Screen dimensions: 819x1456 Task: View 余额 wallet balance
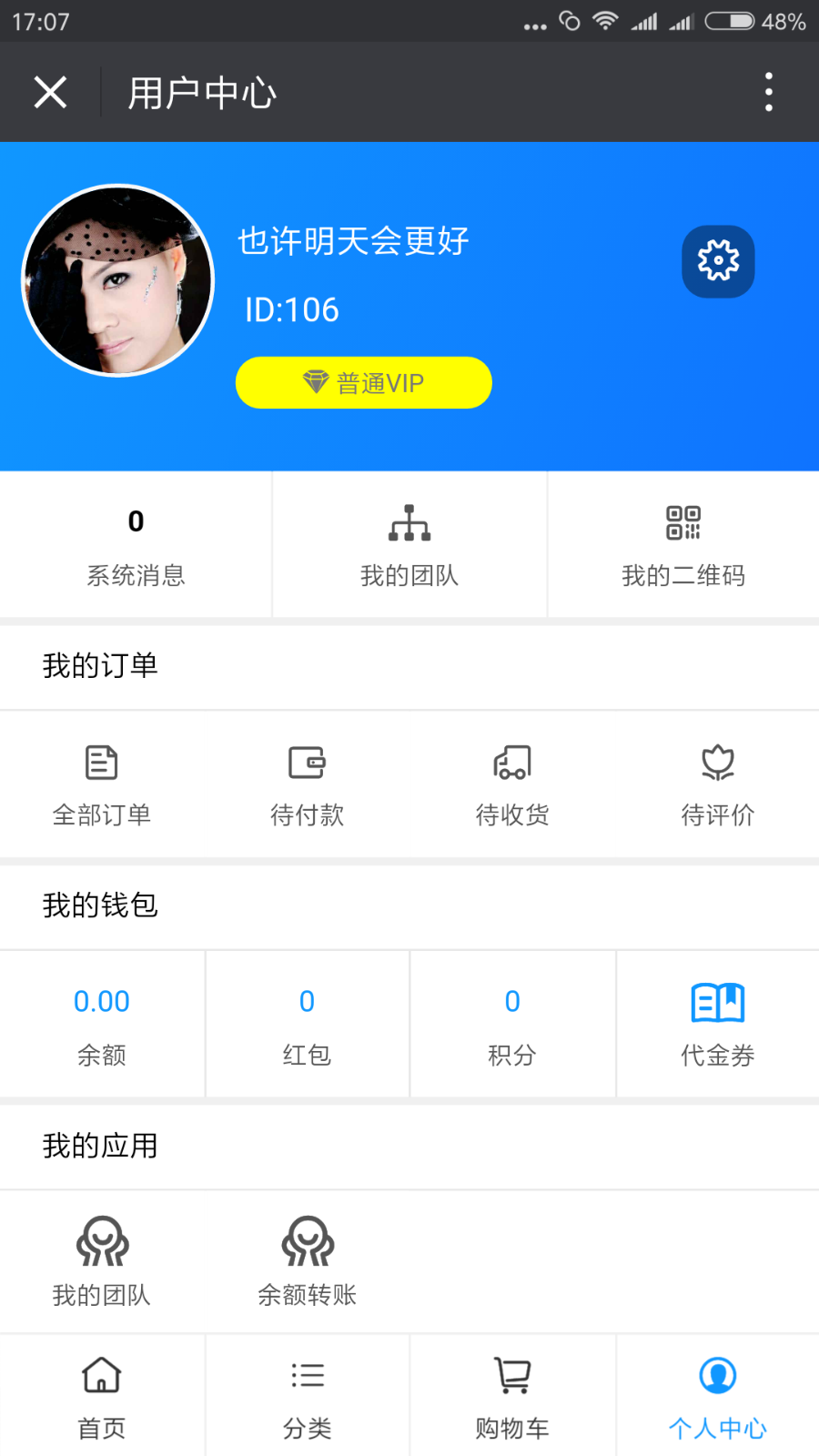point(102,1025)
